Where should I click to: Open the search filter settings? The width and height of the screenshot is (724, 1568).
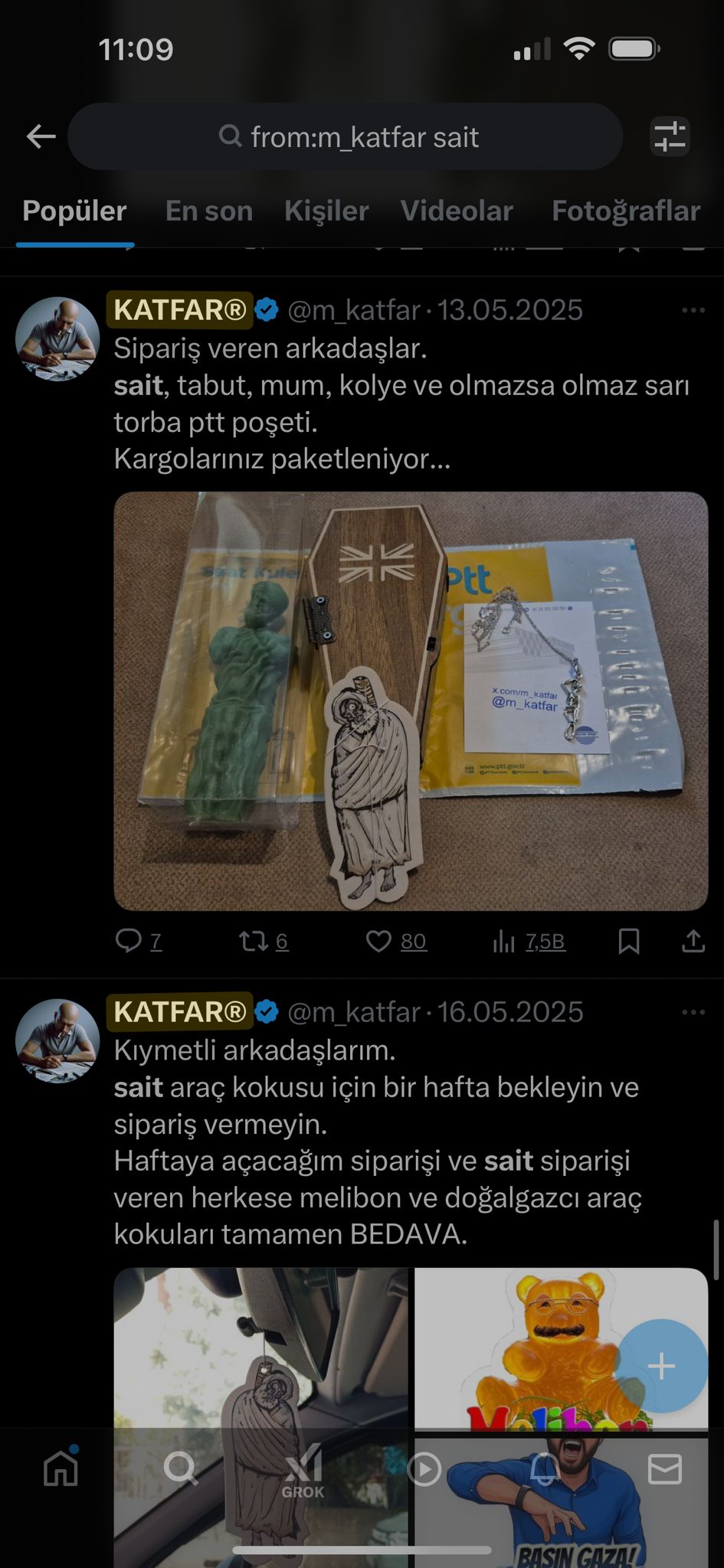coord(670,137)
